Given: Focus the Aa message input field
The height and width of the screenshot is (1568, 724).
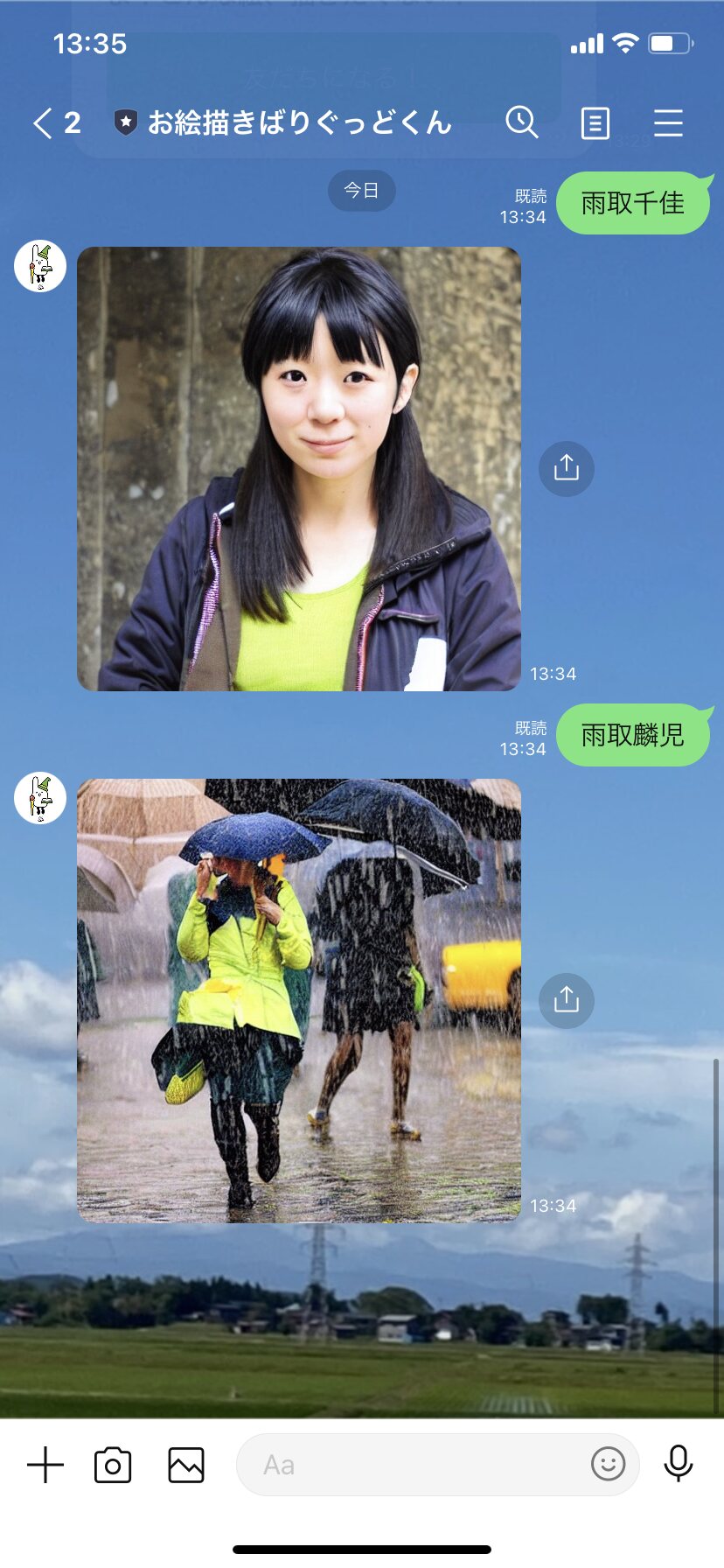Looking at the screenshot, I should (437, 1465).
